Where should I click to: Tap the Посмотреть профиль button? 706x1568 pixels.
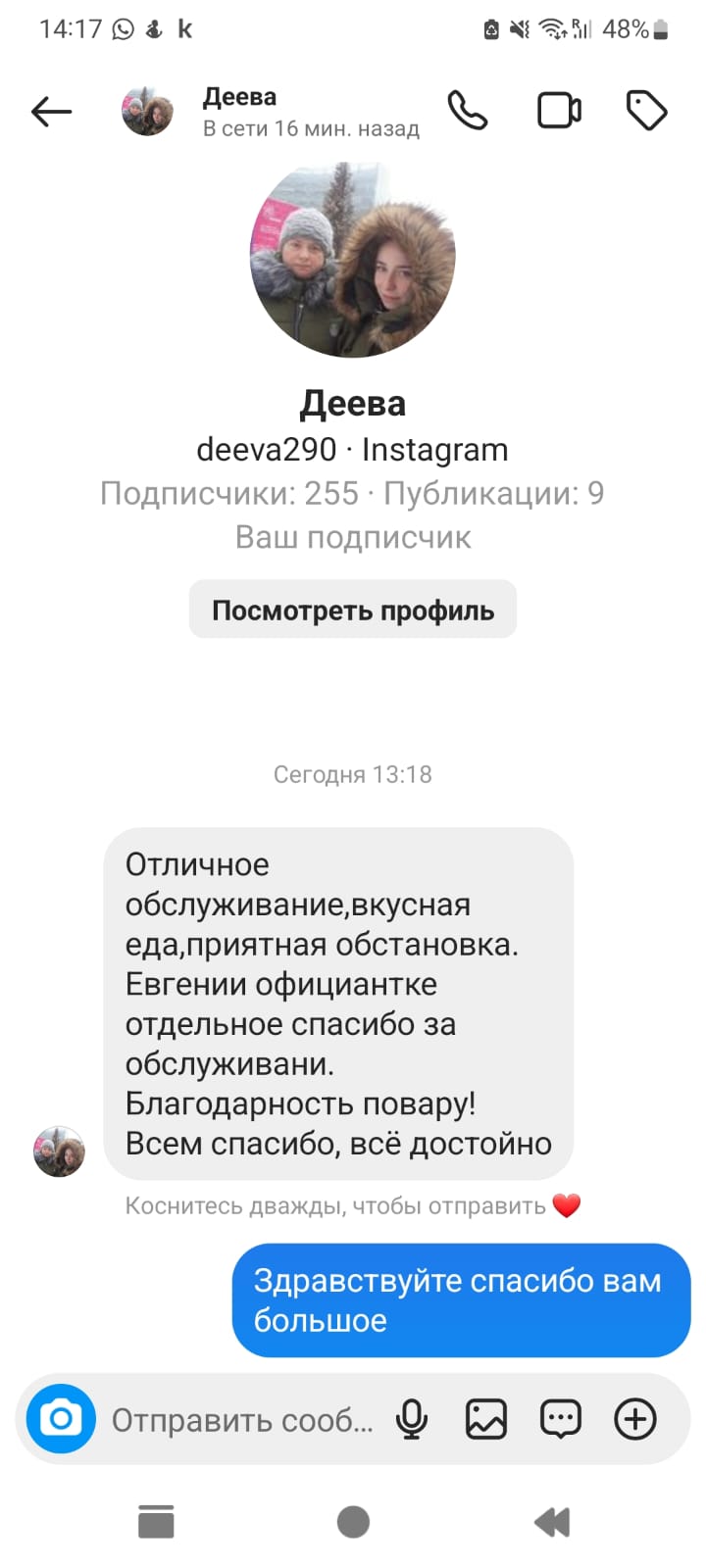pyautogui.click(x=353, y=610)
